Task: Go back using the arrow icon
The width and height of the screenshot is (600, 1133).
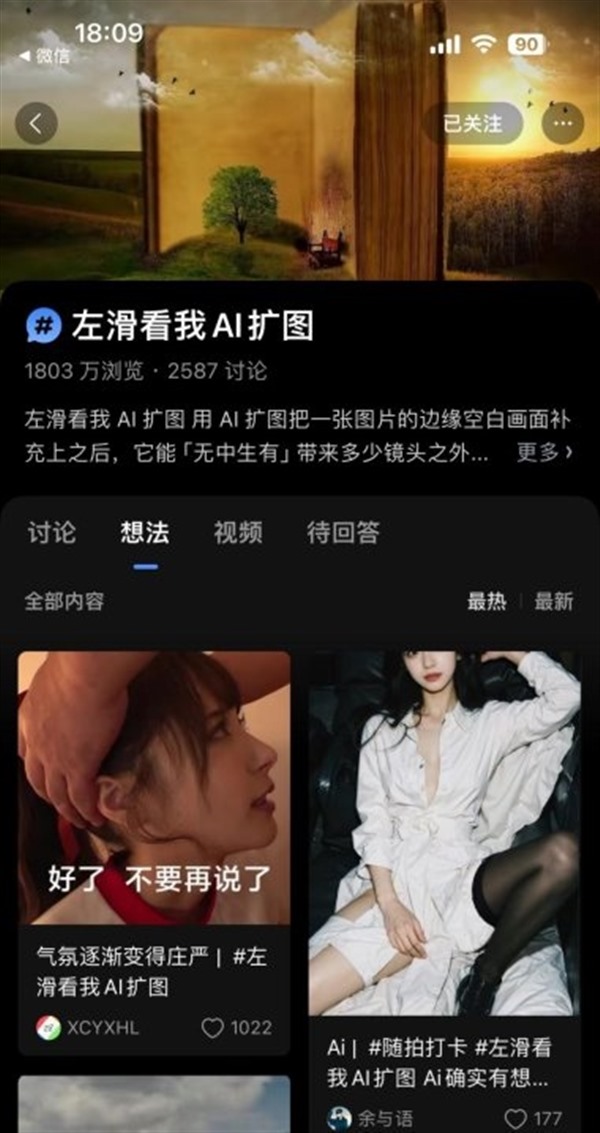Action: click(x=37, y=124)
